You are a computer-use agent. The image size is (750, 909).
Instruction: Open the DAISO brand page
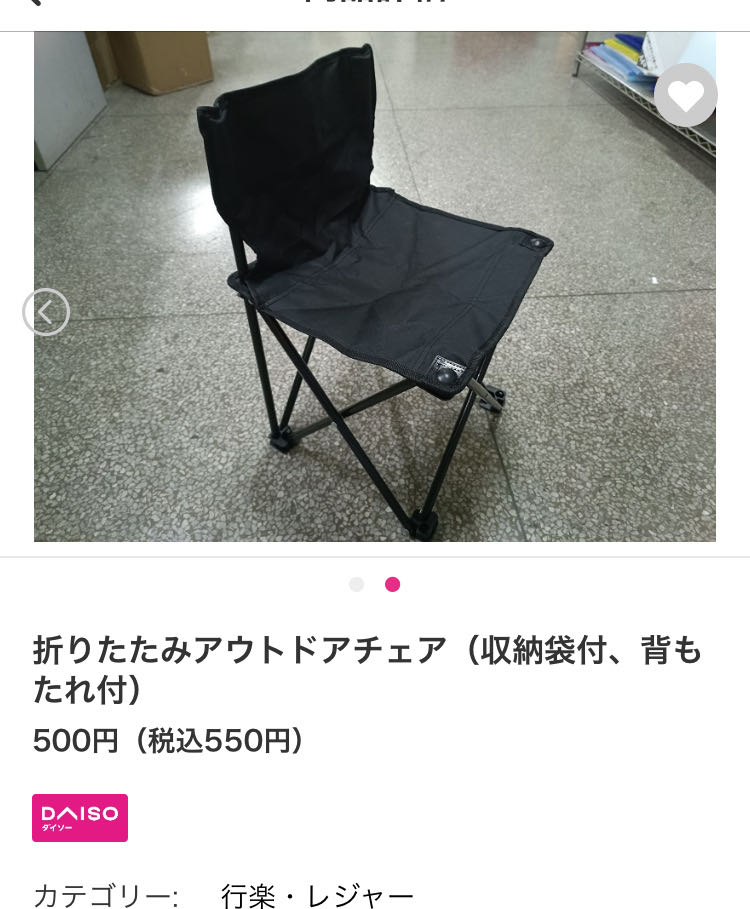(x=80, y=817)
